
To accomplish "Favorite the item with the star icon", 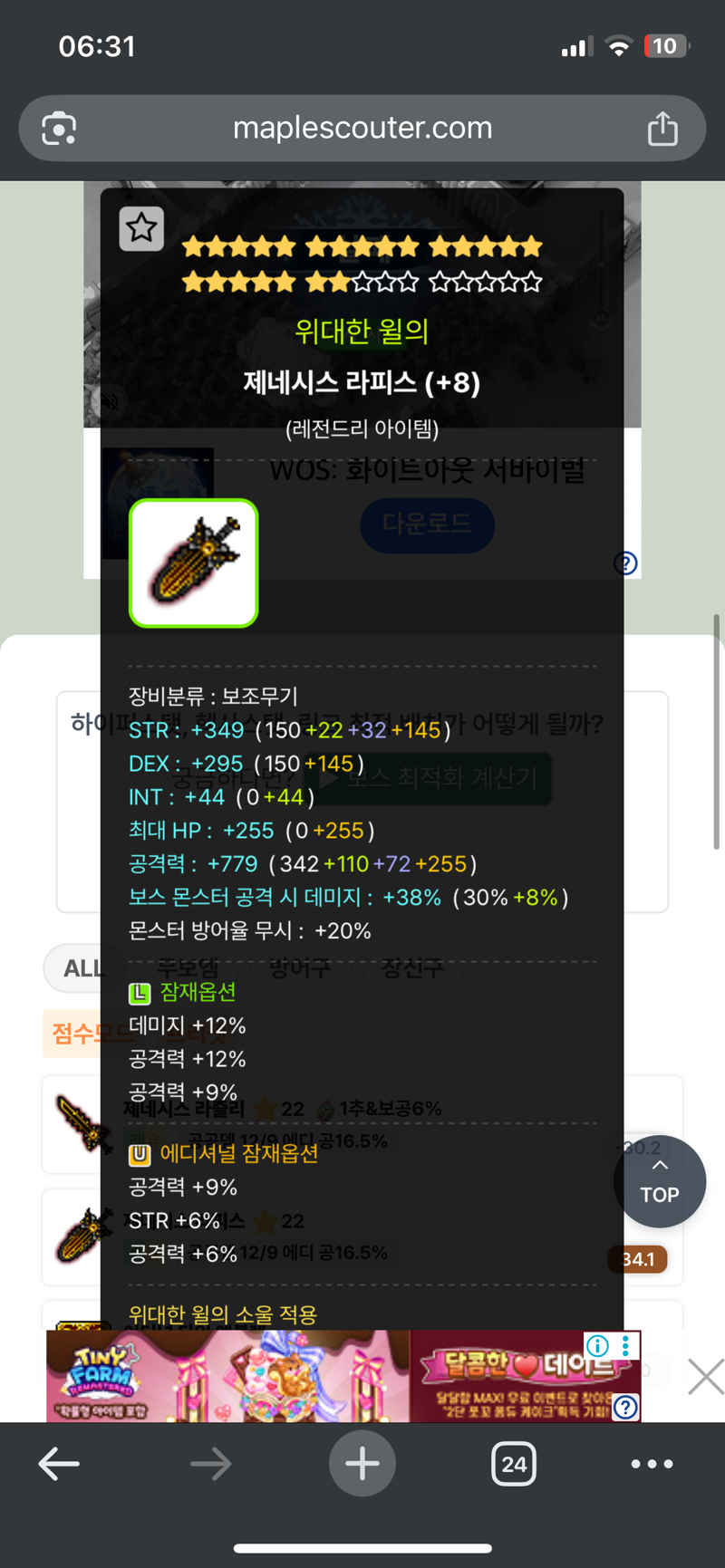I will point(141,228).
